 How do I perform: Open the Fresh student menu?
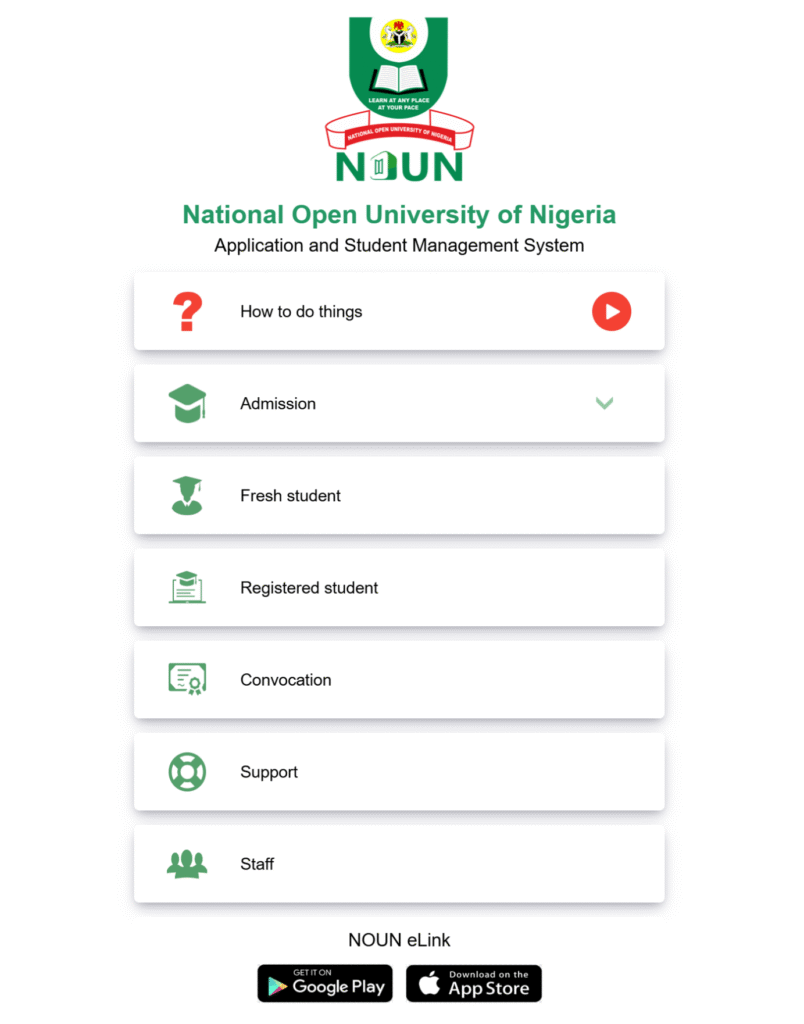[398, 496]
